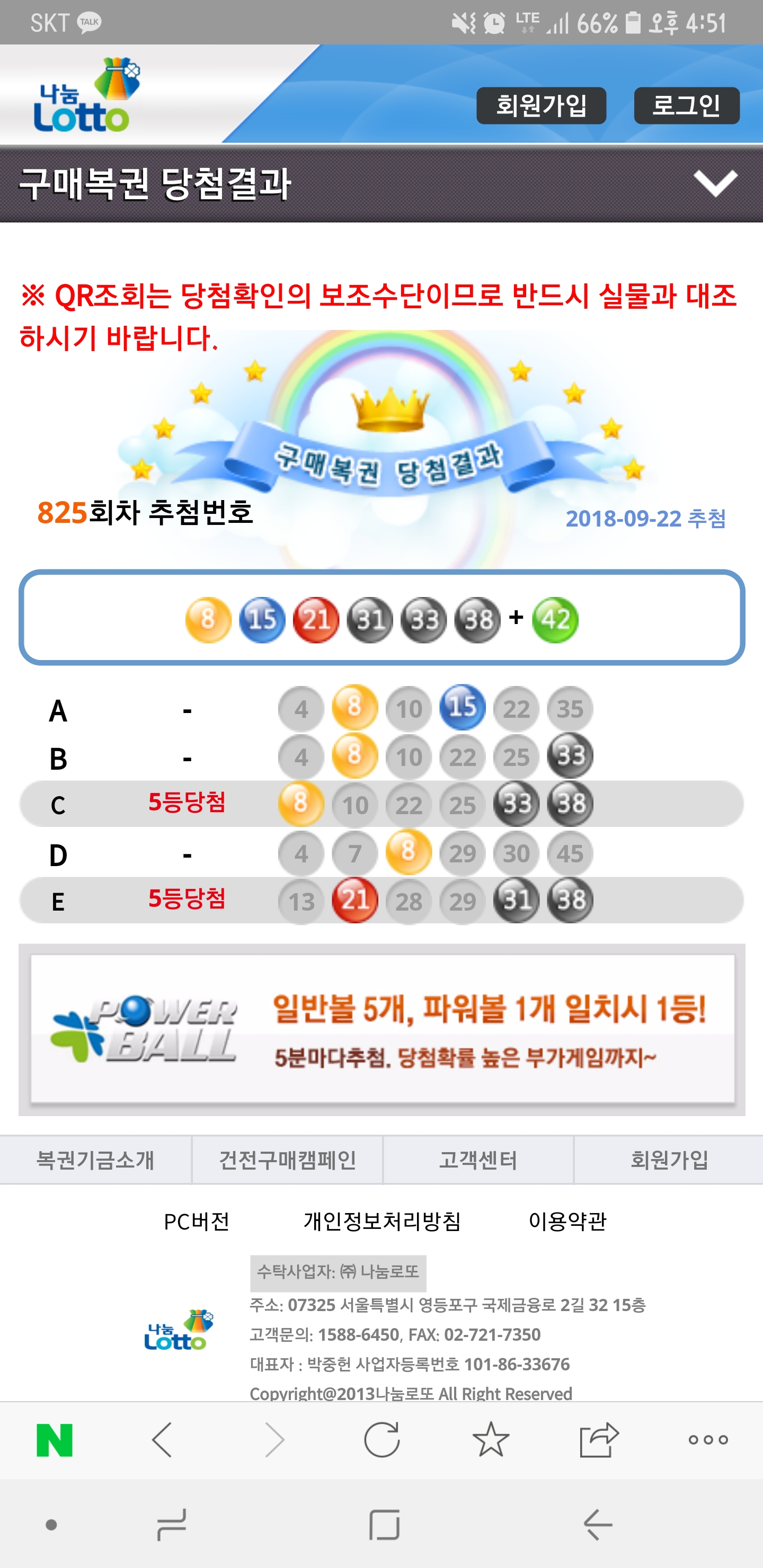763x1568 pixels.
Task: Open 이용약관 terms of use
Action: [x=567, y=1221]
